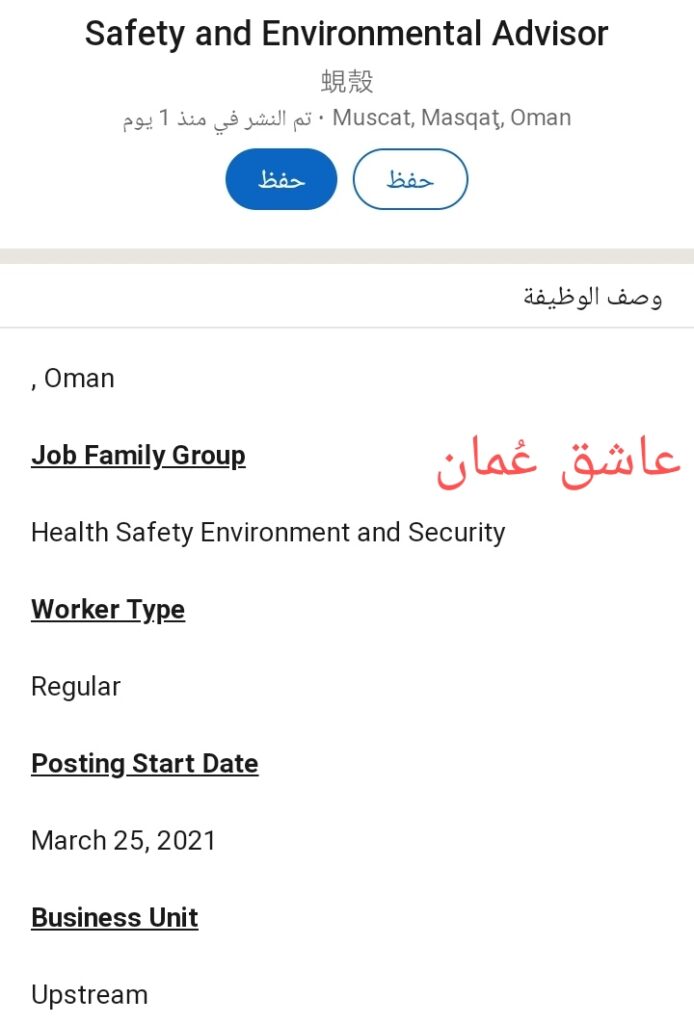Screen dimensions: 694x1024
Task: Tap the white outlined حفظ button
Action: click(x=411, y=180)
